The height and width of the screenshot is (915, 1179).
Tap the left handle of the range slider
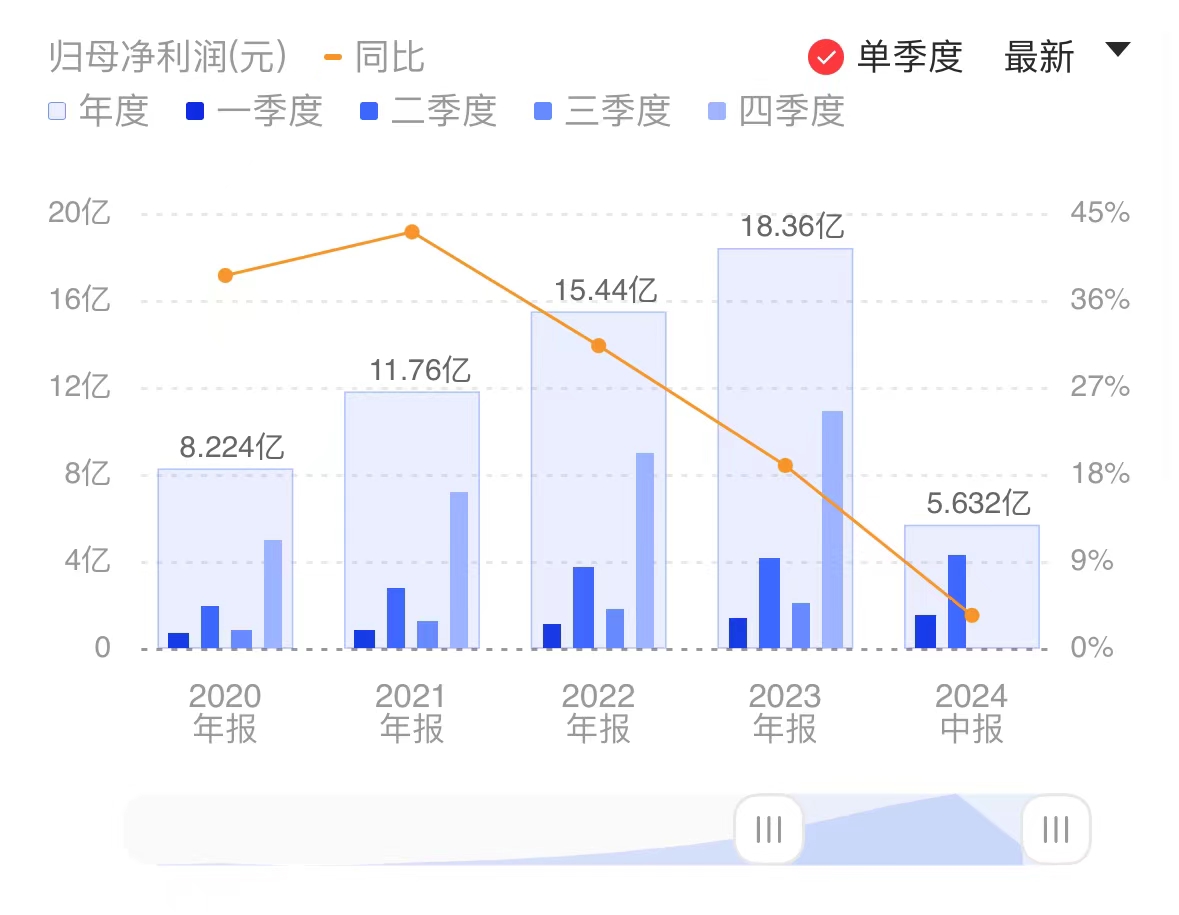tap(768, 829)
